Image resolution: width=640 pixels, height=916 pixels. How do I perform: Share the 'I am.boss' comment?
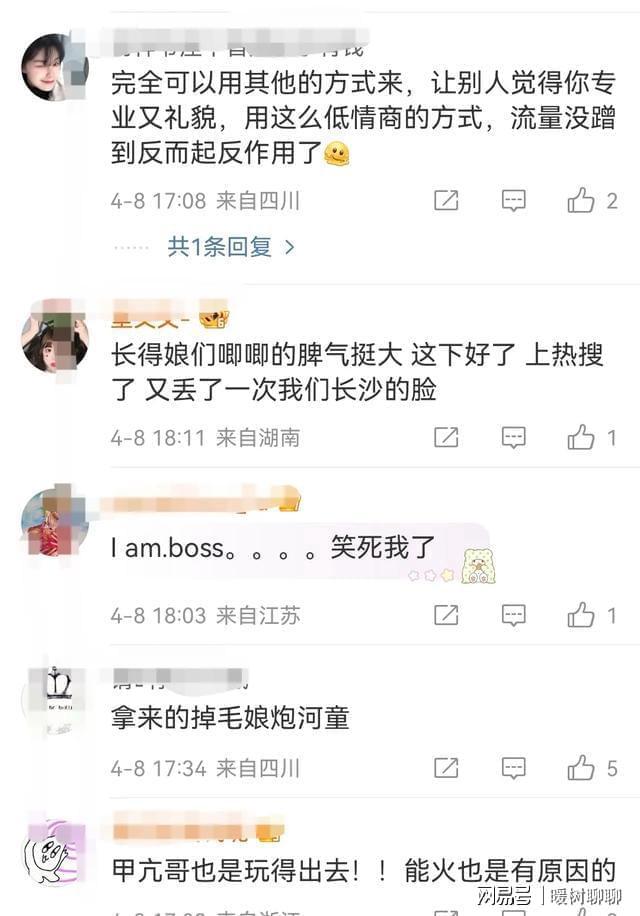(446, 615)
